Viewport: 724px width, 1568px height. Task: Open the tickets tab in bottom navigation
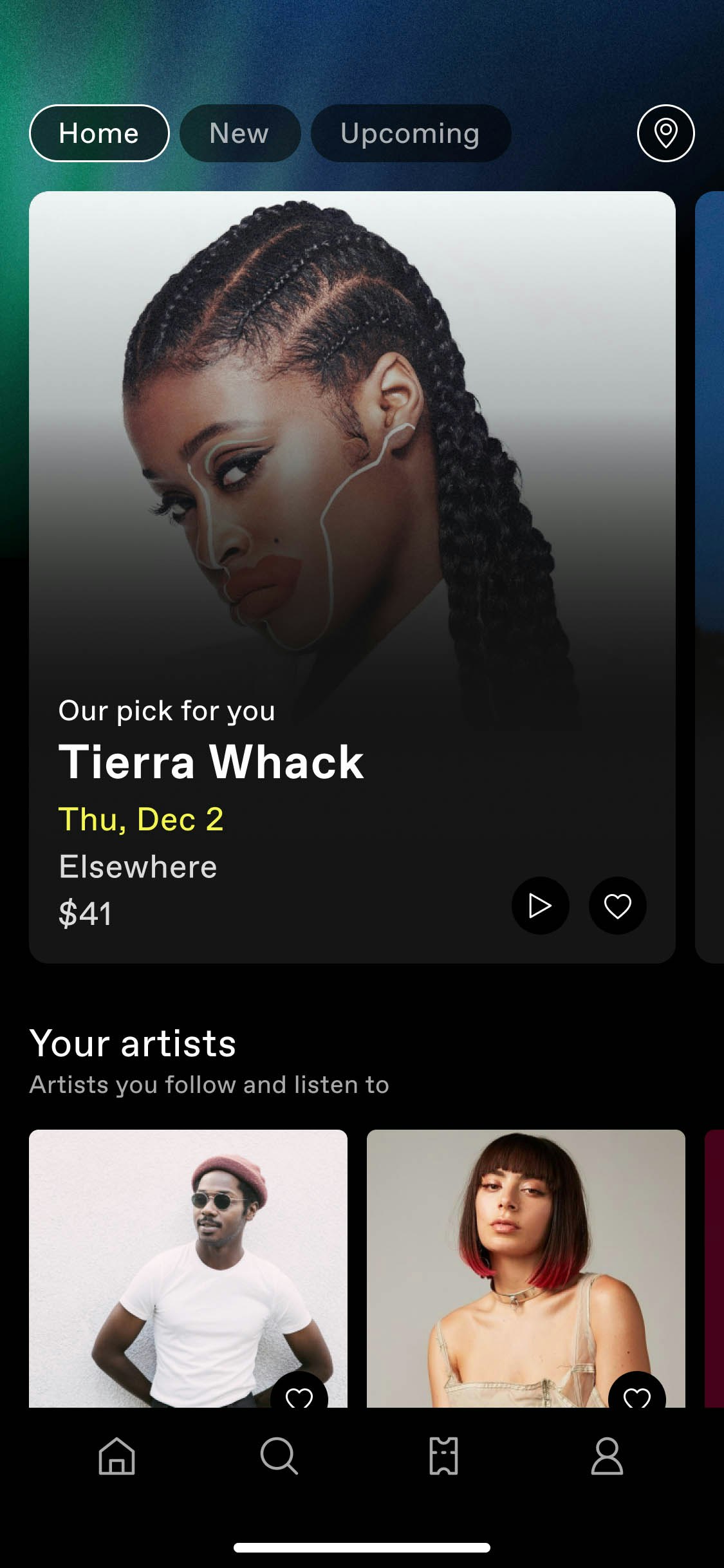(443, 1455)
